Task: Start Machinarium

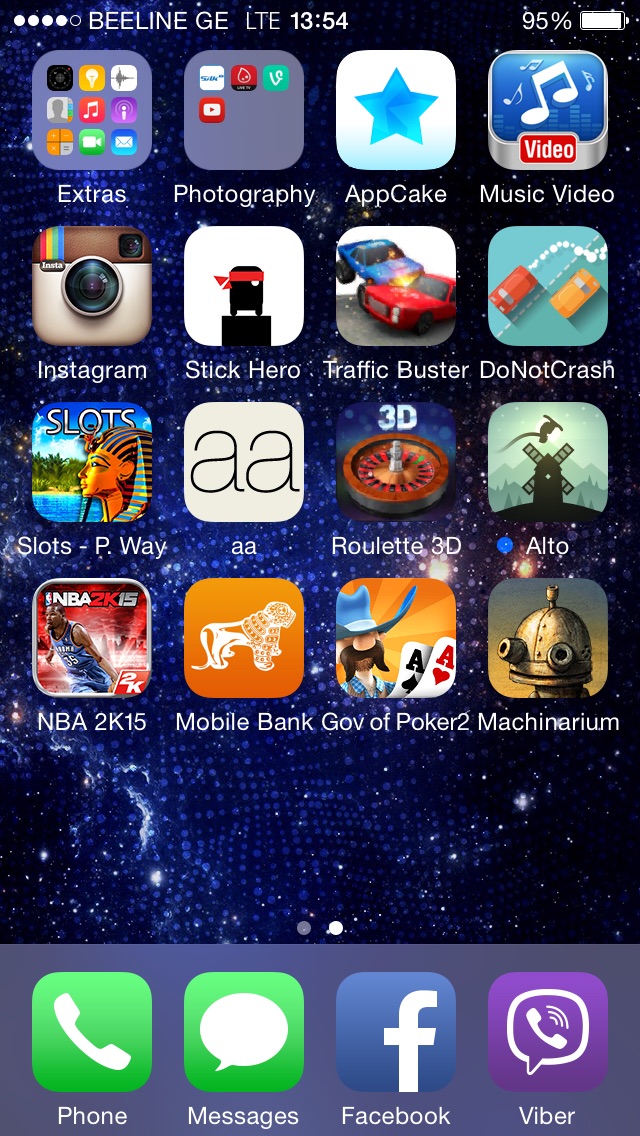Action: pos(548,638)
